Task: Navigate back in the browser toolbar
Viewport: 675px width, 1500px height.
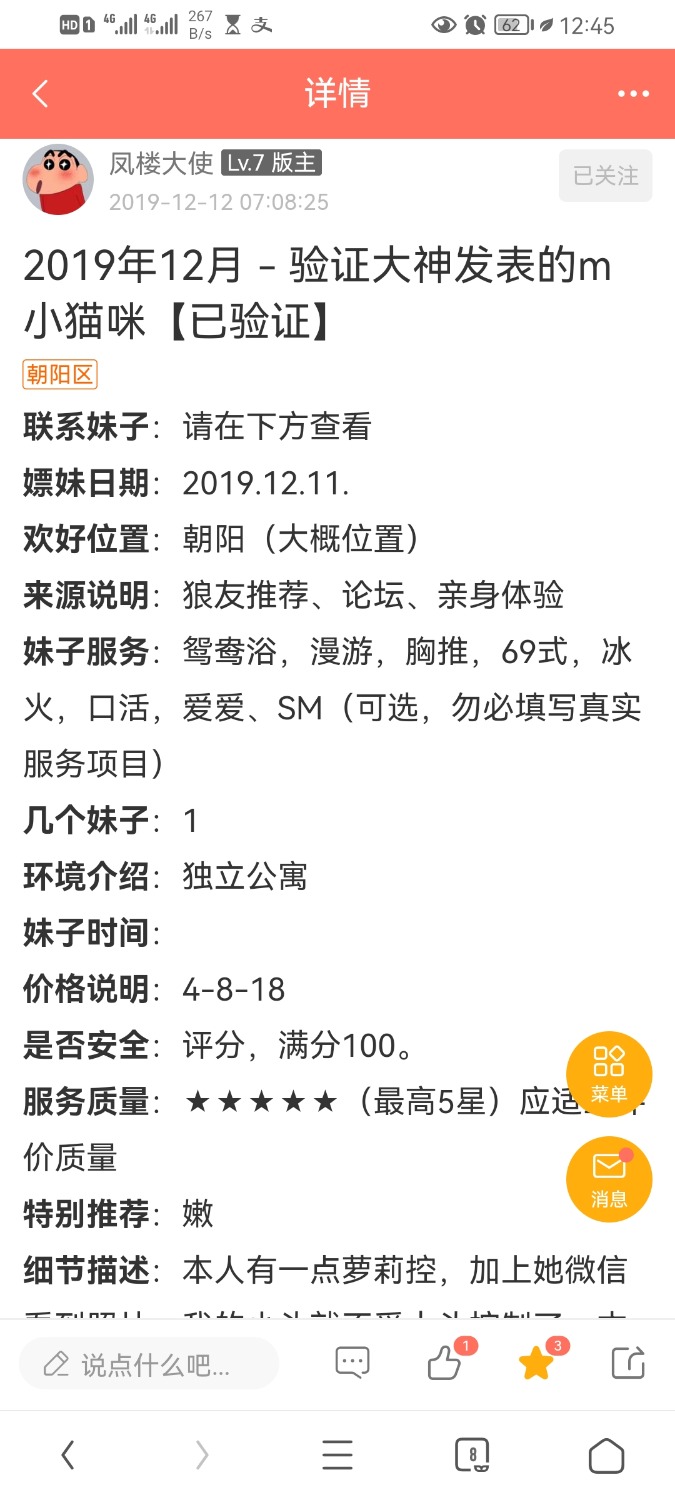Action: click(67, 1455)
